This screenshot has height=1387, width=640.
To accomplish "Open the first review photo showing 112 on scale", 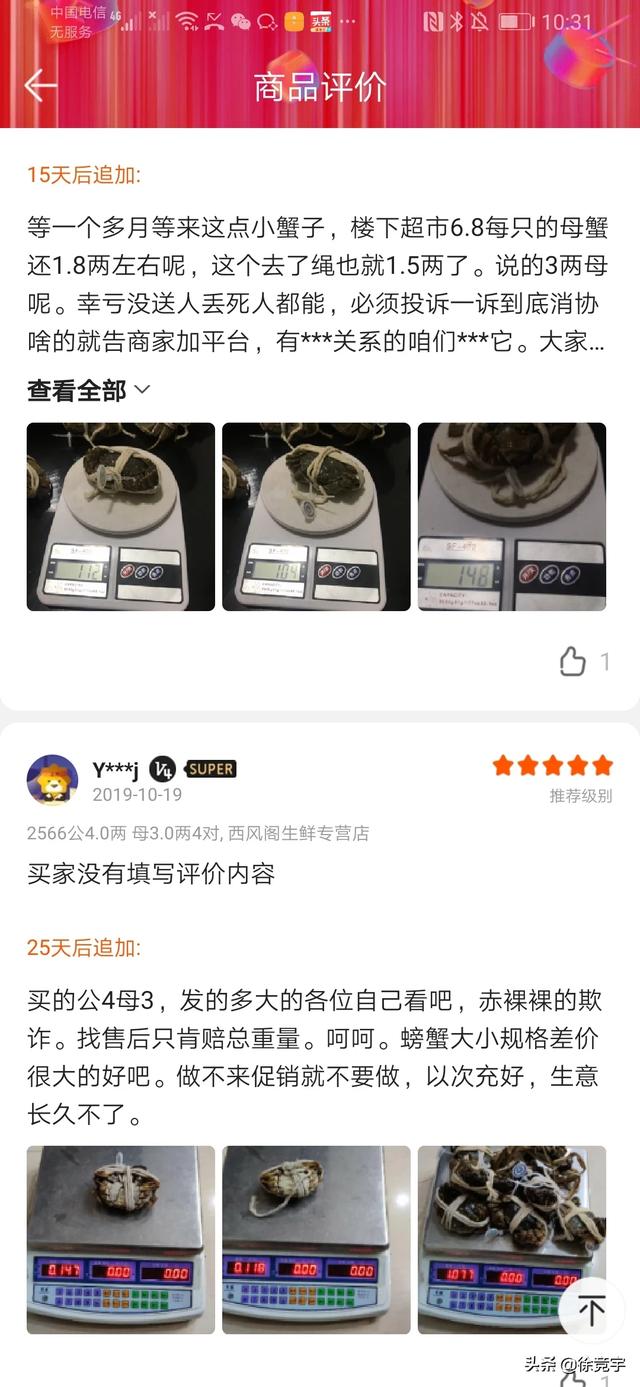I will (120, 516).
